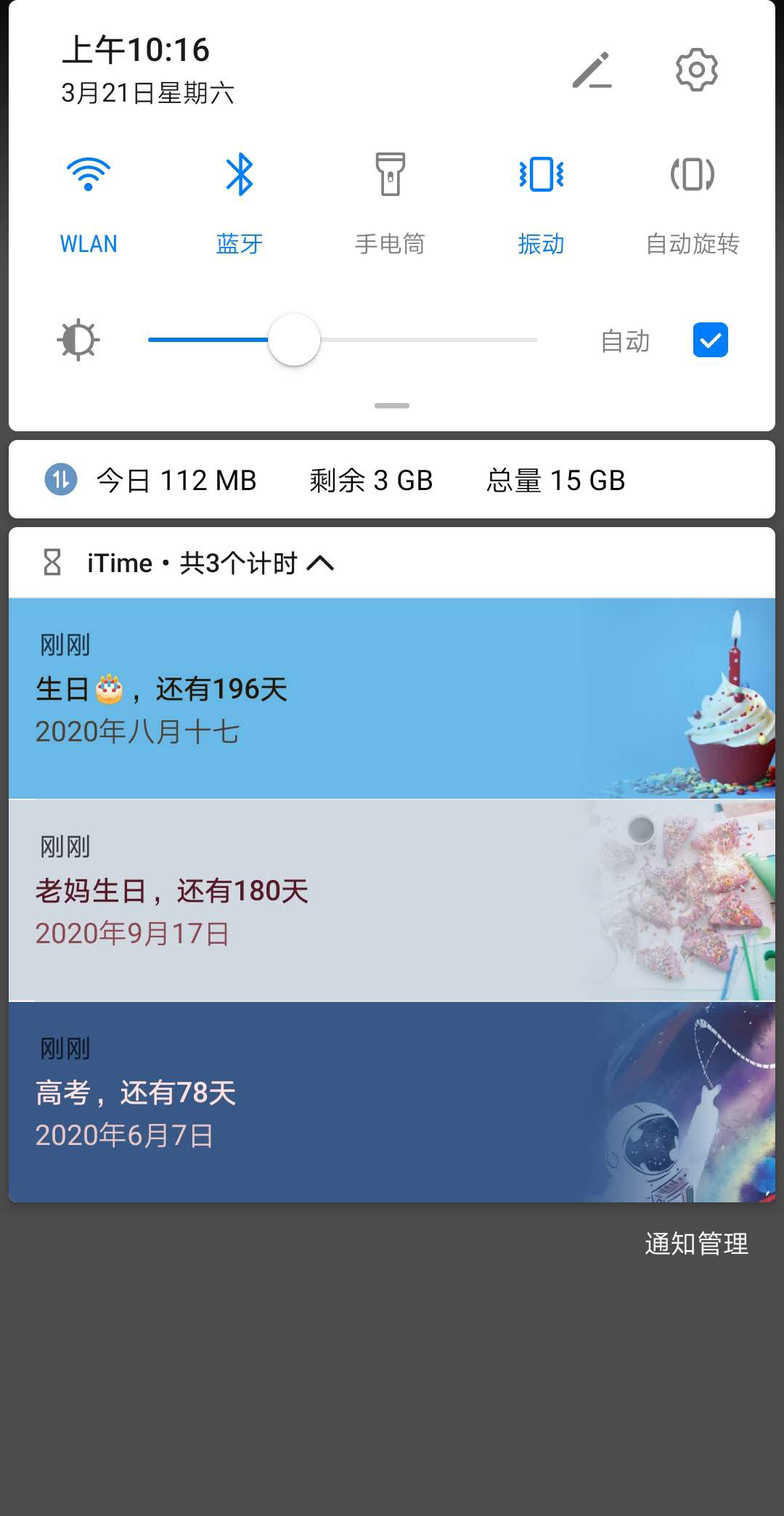Uncheck the auto brightness (自动) checkbox
The image size is (784, 1516).
(x=709, y=340)
